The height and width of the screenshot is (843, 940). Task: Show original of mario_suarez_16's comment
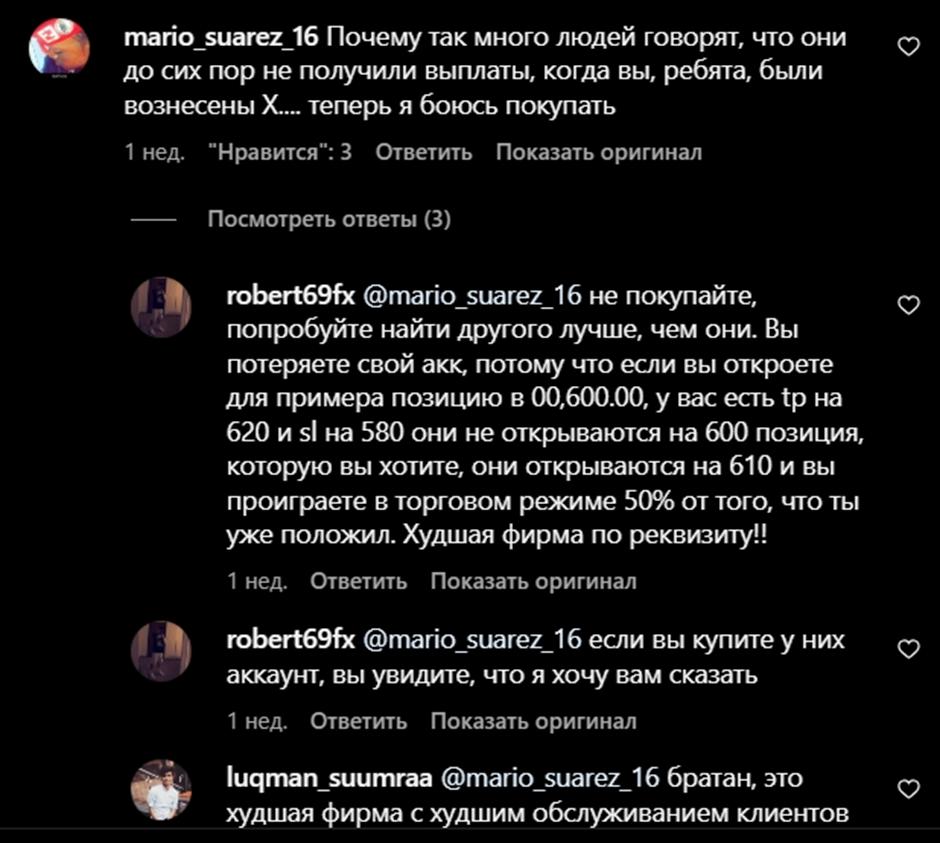click(x=598, y=152)
